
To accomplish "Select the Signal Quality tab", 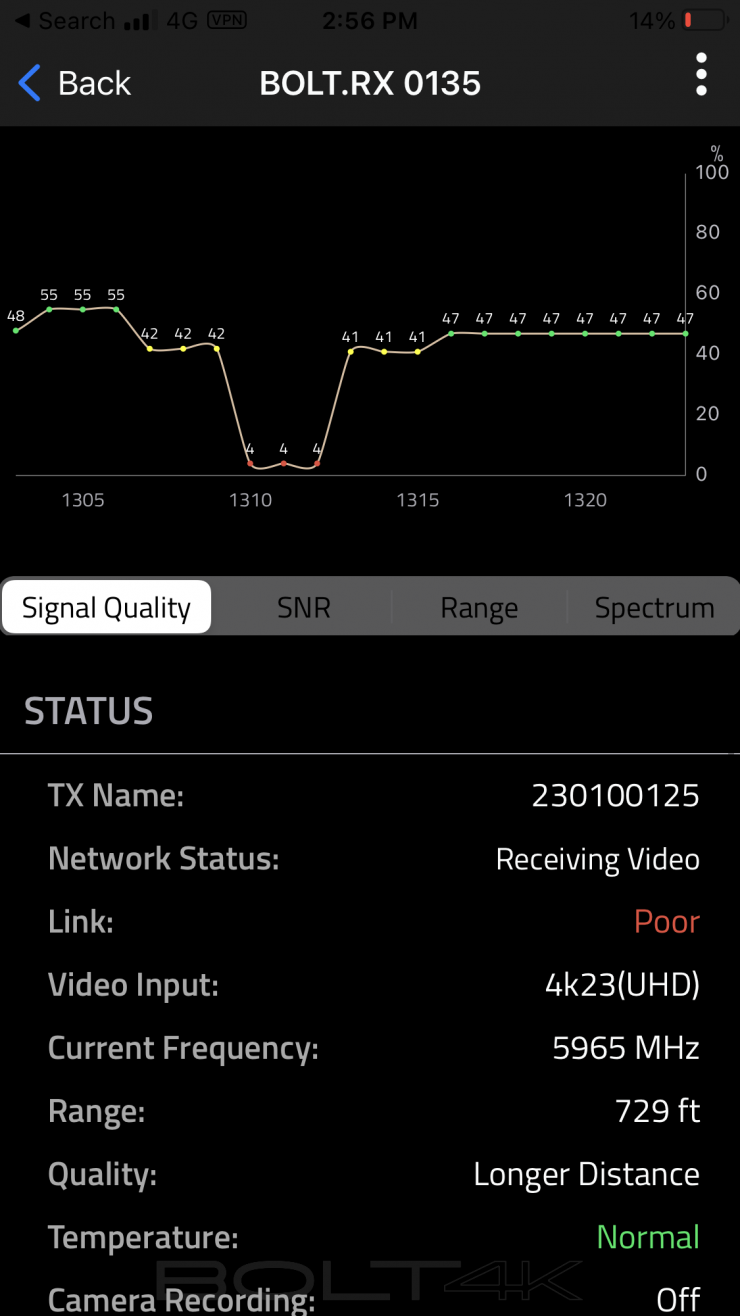I will click(107, 608).
